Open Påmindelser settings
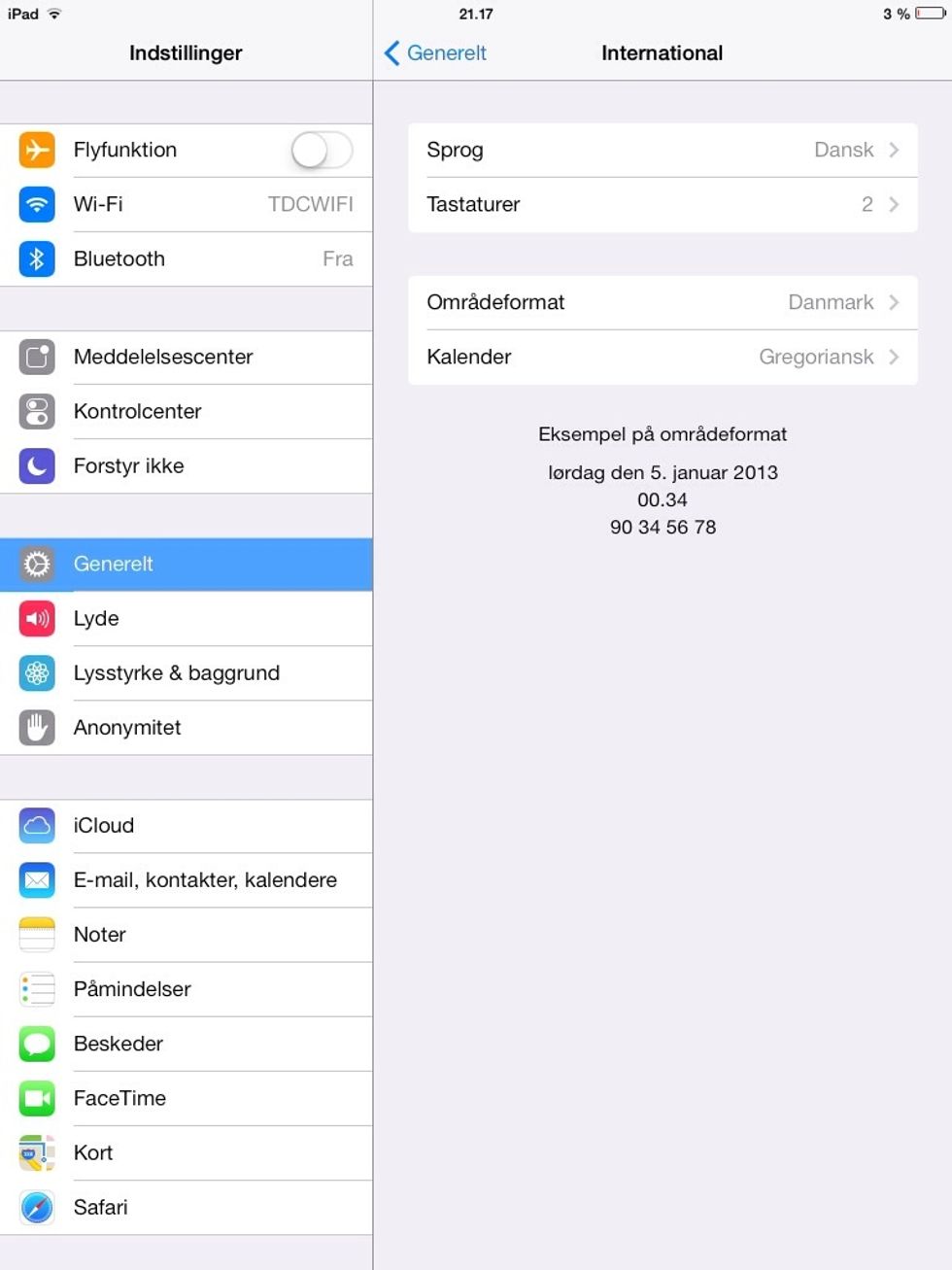 [x=186, y=989]
